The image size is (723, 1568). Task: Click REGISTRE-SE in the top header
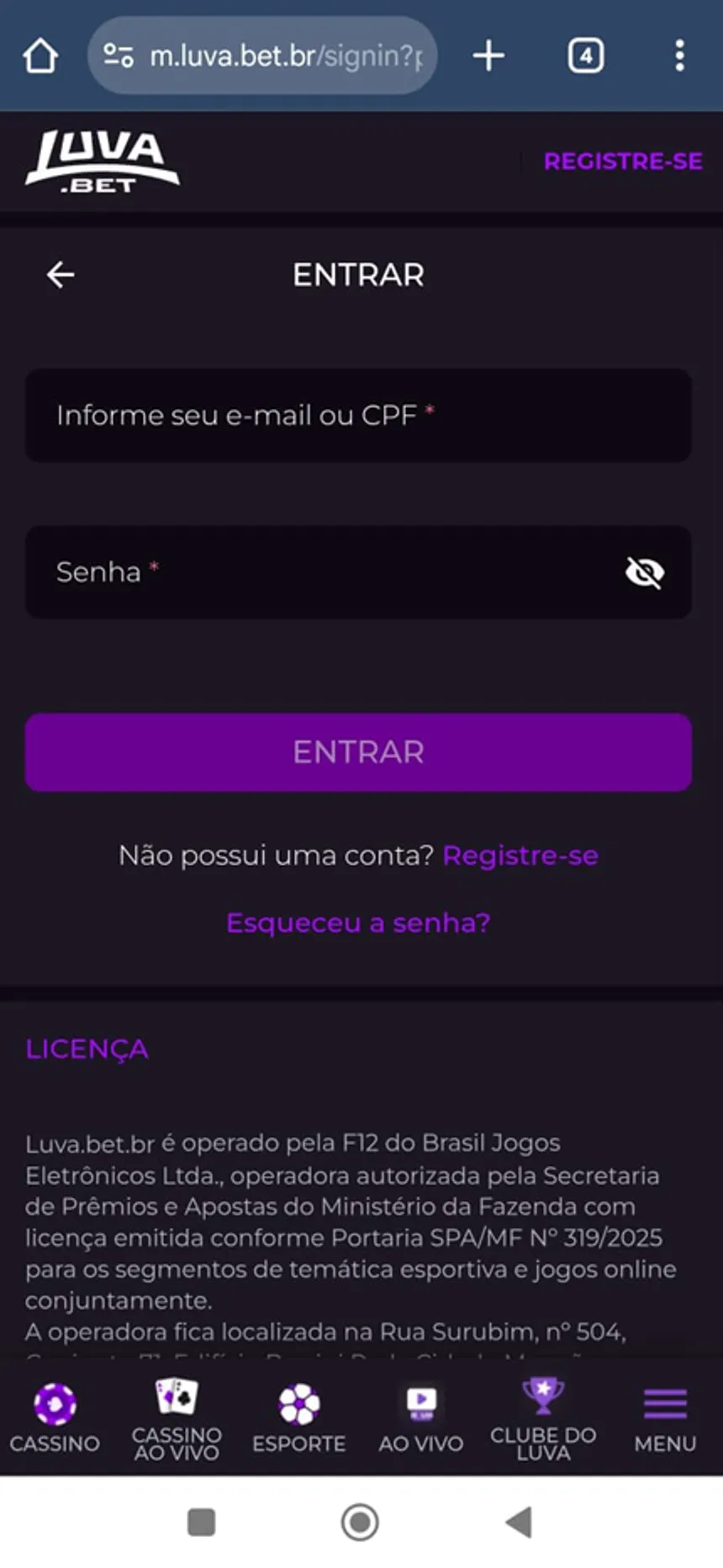[x=623, y=161]
